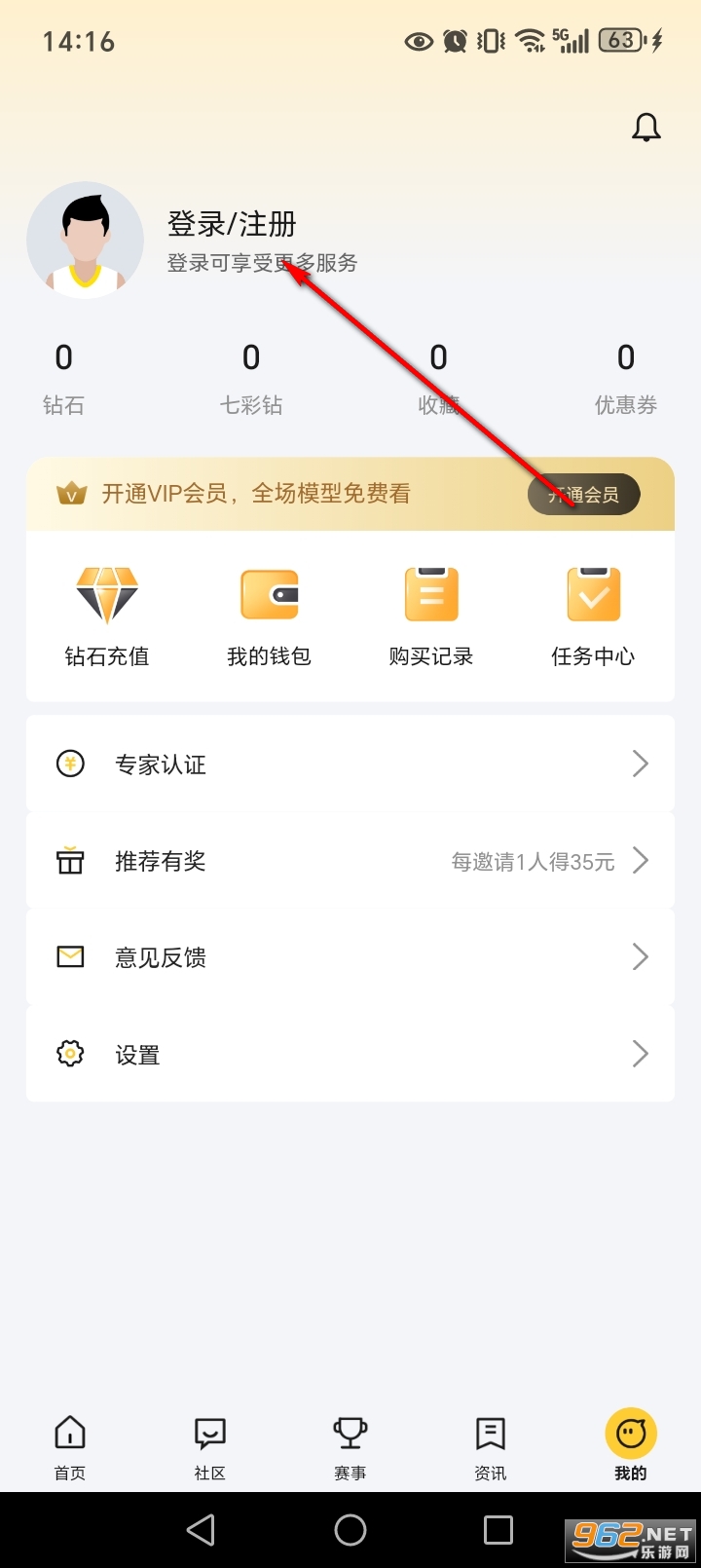Expand the 设置 row chevron
This screenshot has width=701, height=1568.
pyautogui.click(x=640, y=1053)
